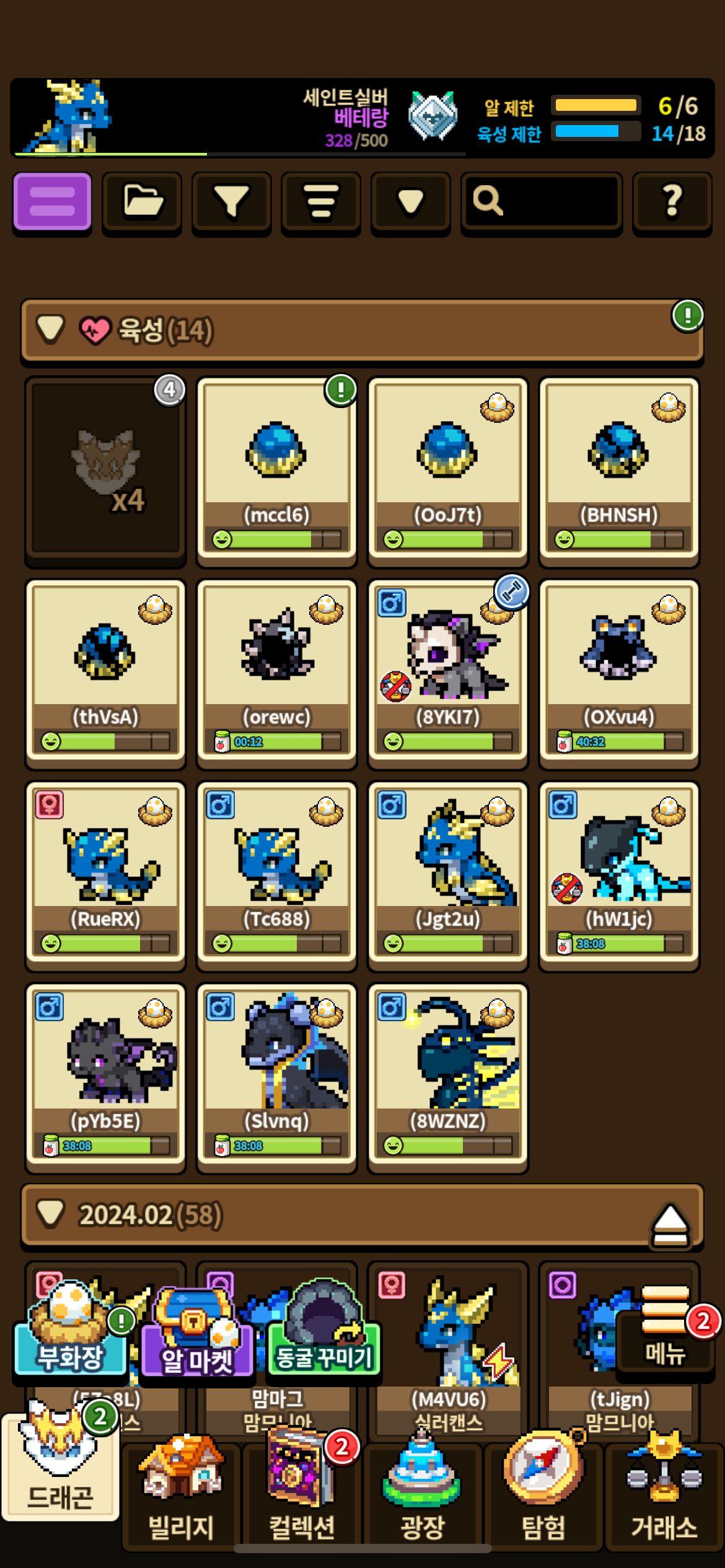Open the funnel filter options
The height and width of the screenshot is (1568, 725).
[231, 202]
